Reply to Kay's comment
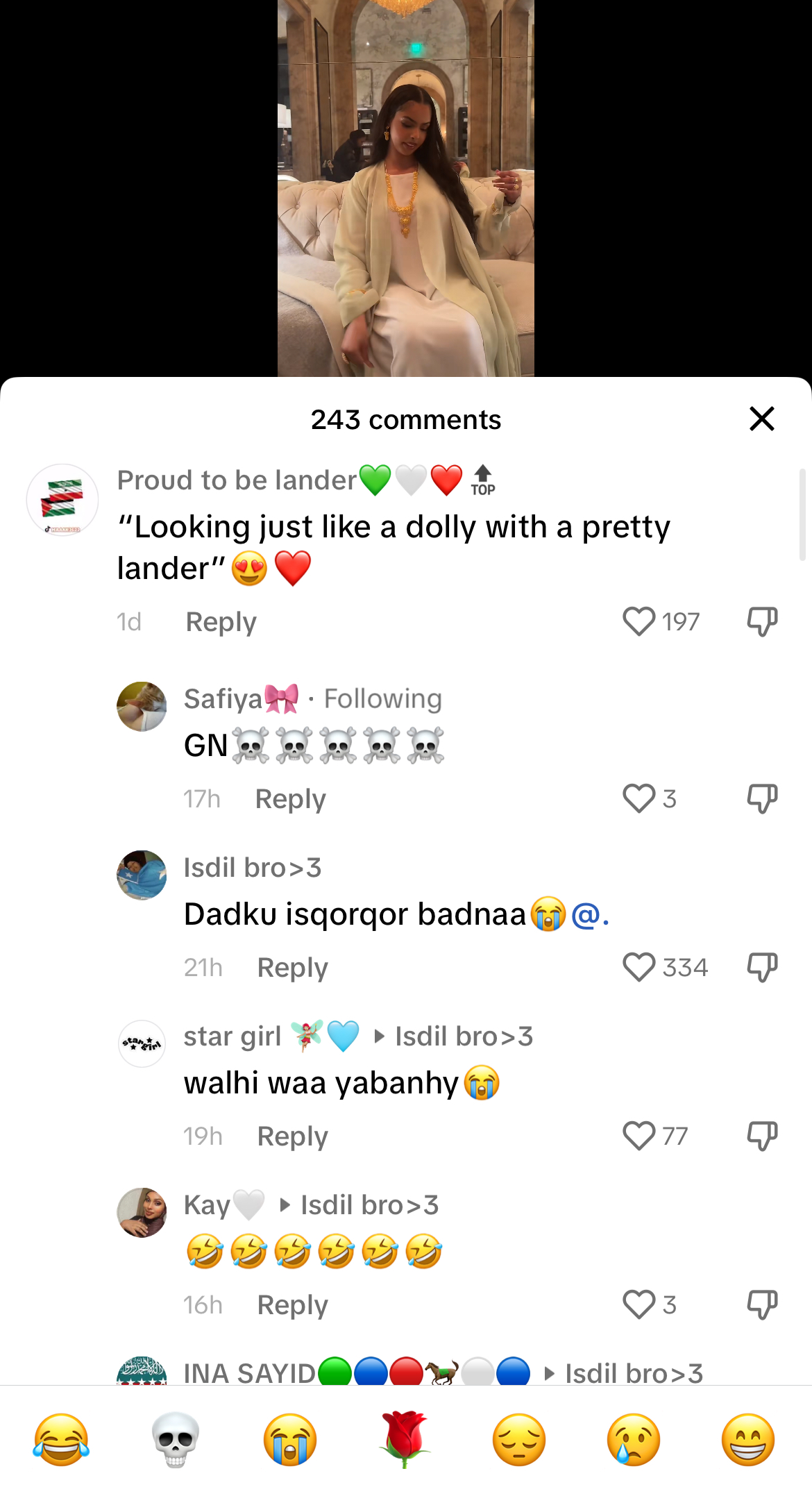This screenshot has height=1487, width=812. click(x=292, y=1304)
